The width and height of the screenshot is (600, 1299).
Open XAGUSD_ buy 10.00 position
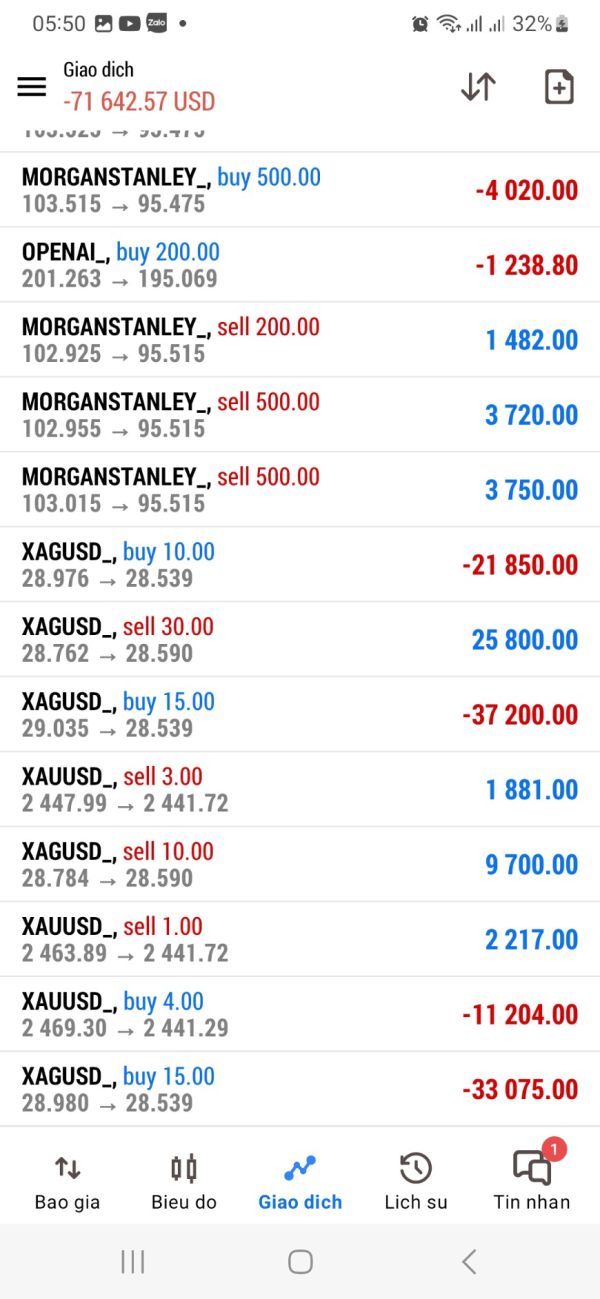(x=300, y=565)
